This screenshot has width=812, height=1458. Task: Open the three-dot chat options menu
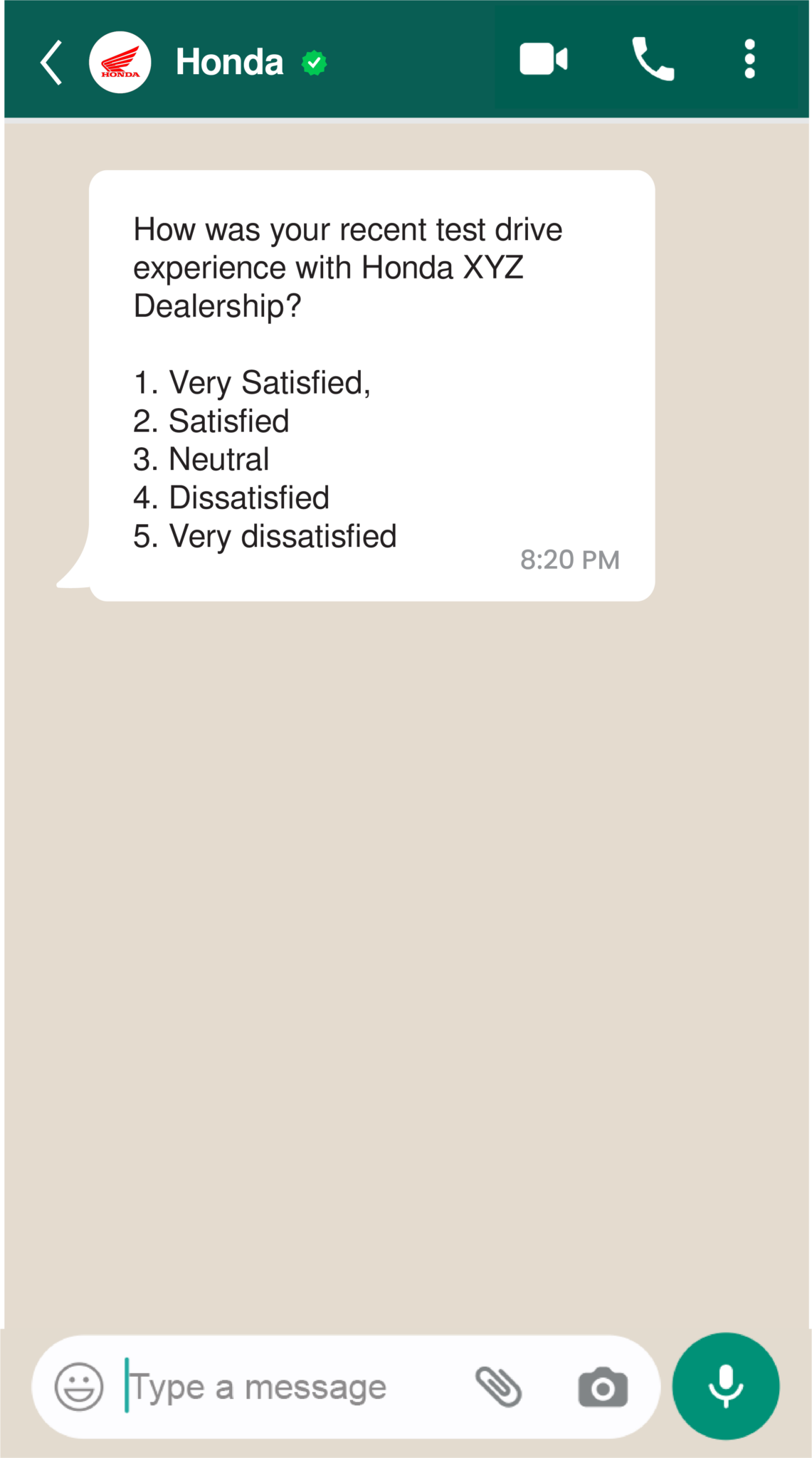(749, 60)
